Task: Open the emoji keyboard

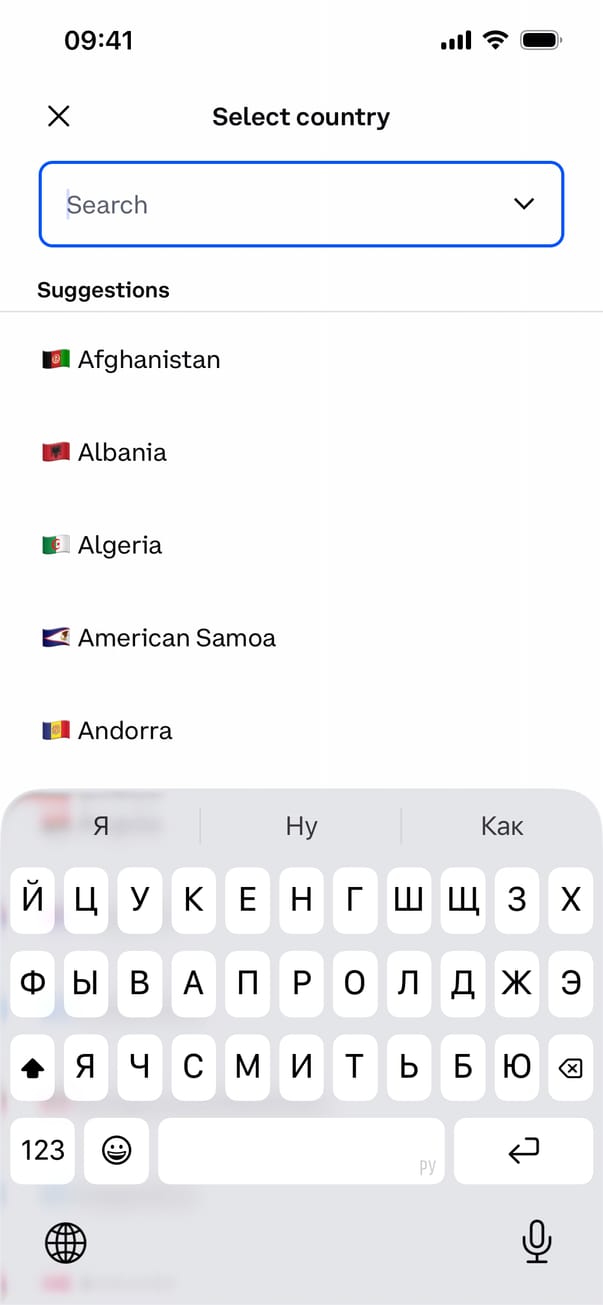Action: pos(117,1151)
